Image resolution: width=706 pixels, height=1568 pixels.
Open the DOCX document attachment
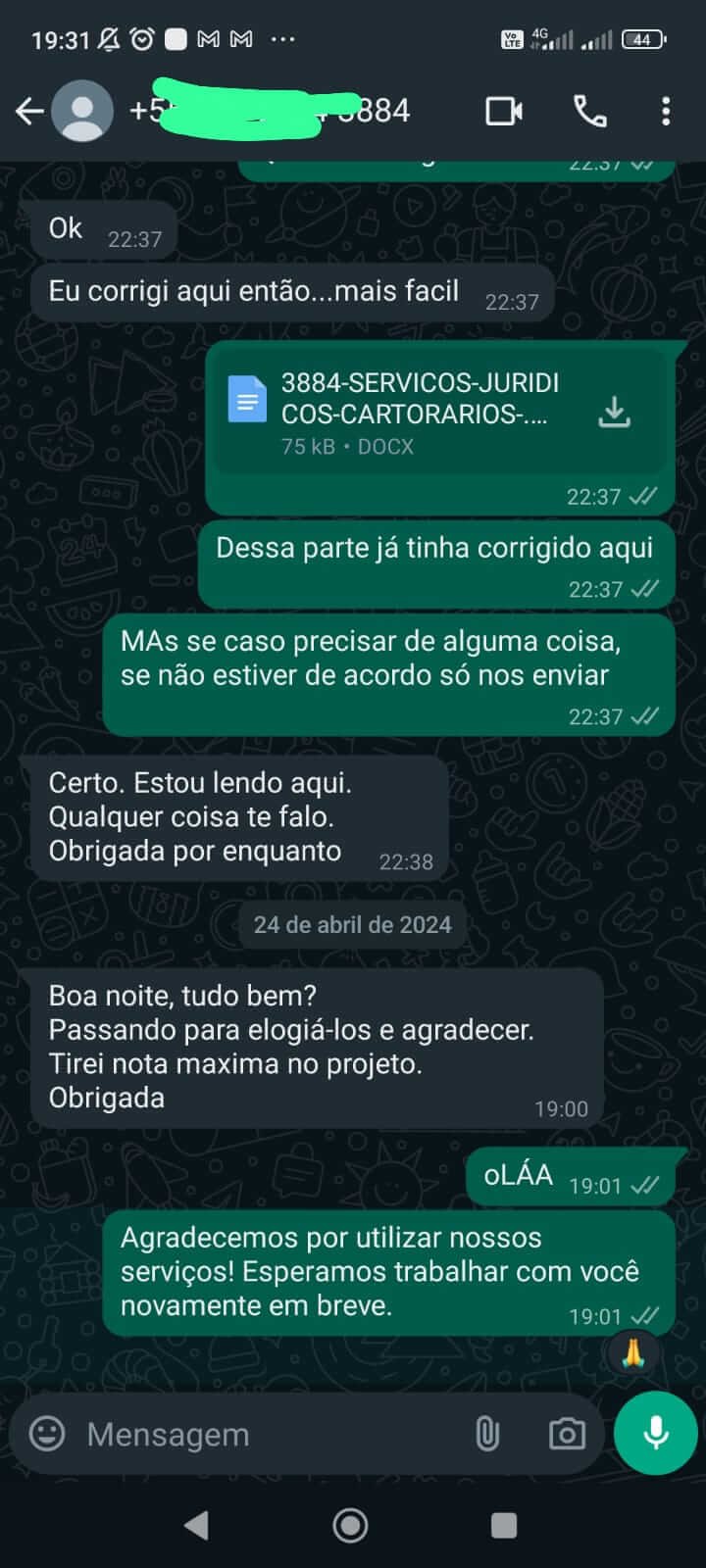point(412,413)
